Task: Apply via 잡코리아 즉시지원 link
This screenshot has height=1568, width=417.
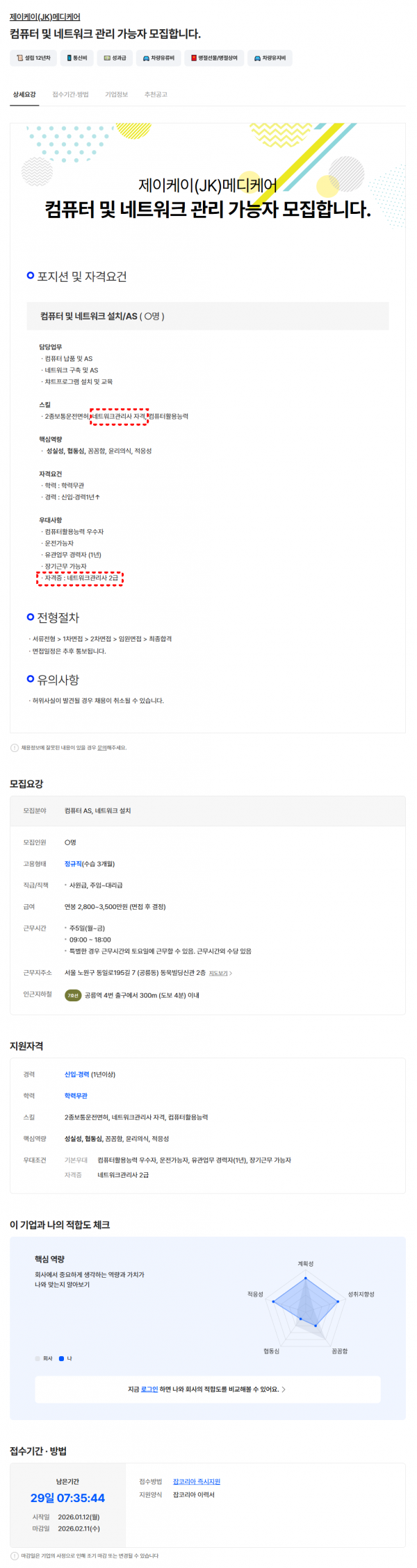Action: pyautogui.click(x=197, y=1482)
